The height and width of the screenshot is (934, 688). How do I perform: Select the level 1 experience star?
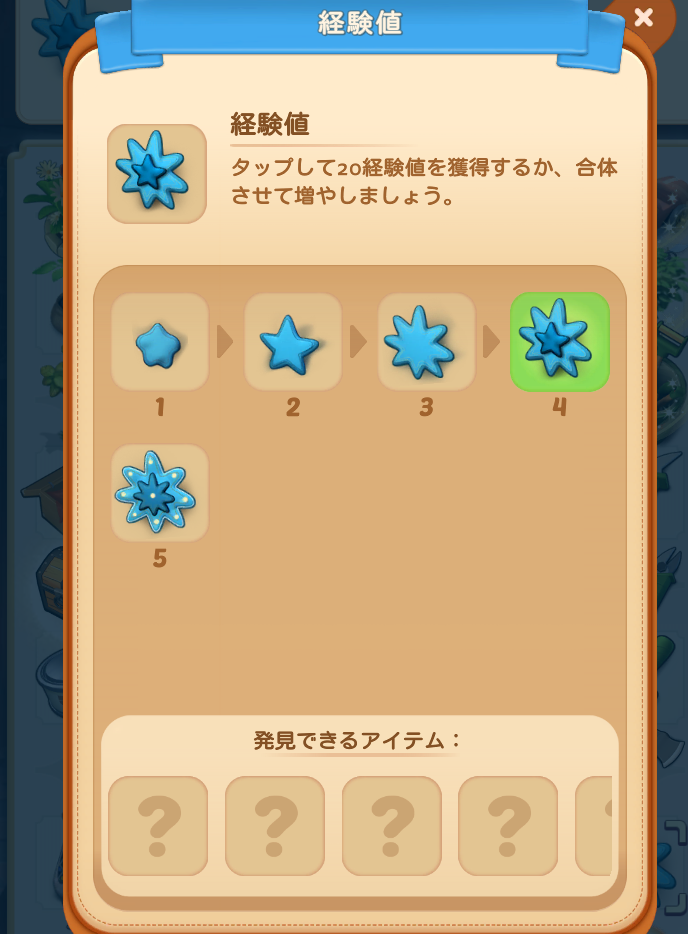[x=160, y=342]
